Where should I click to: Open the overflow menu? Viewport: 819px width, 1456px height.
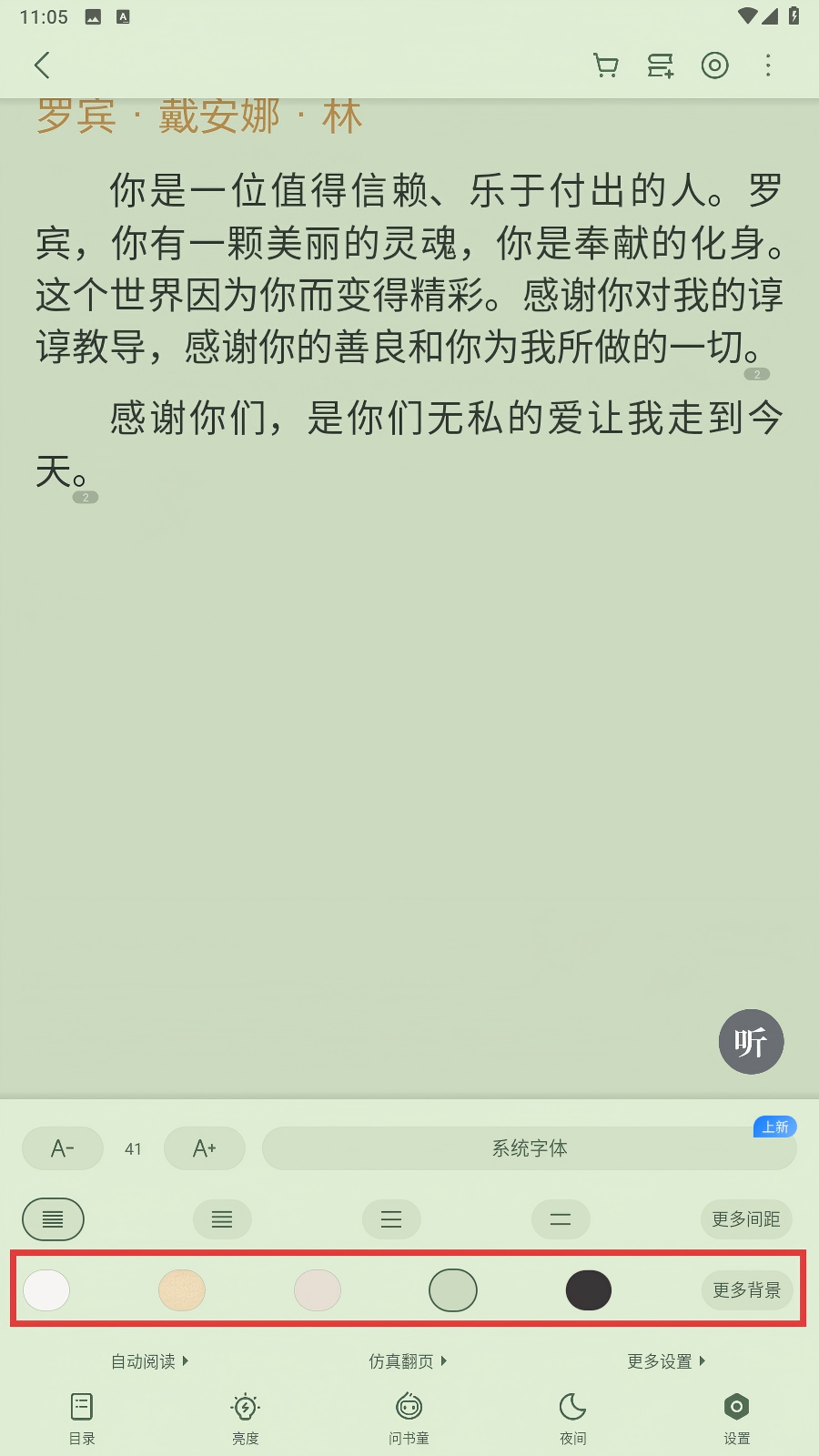coord(768,66)
